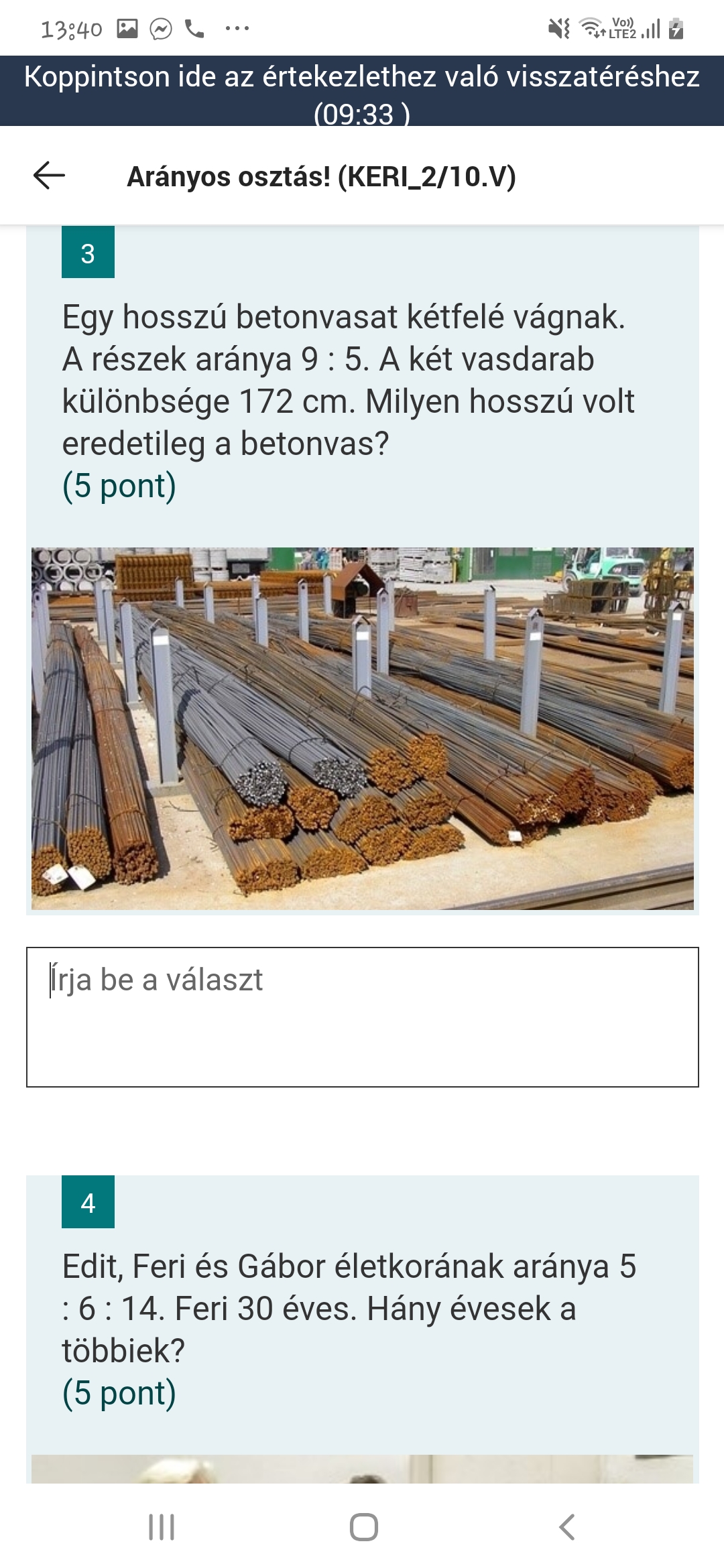Go to the home screen
This screenshot has height=1568, width=724.
363,1527
